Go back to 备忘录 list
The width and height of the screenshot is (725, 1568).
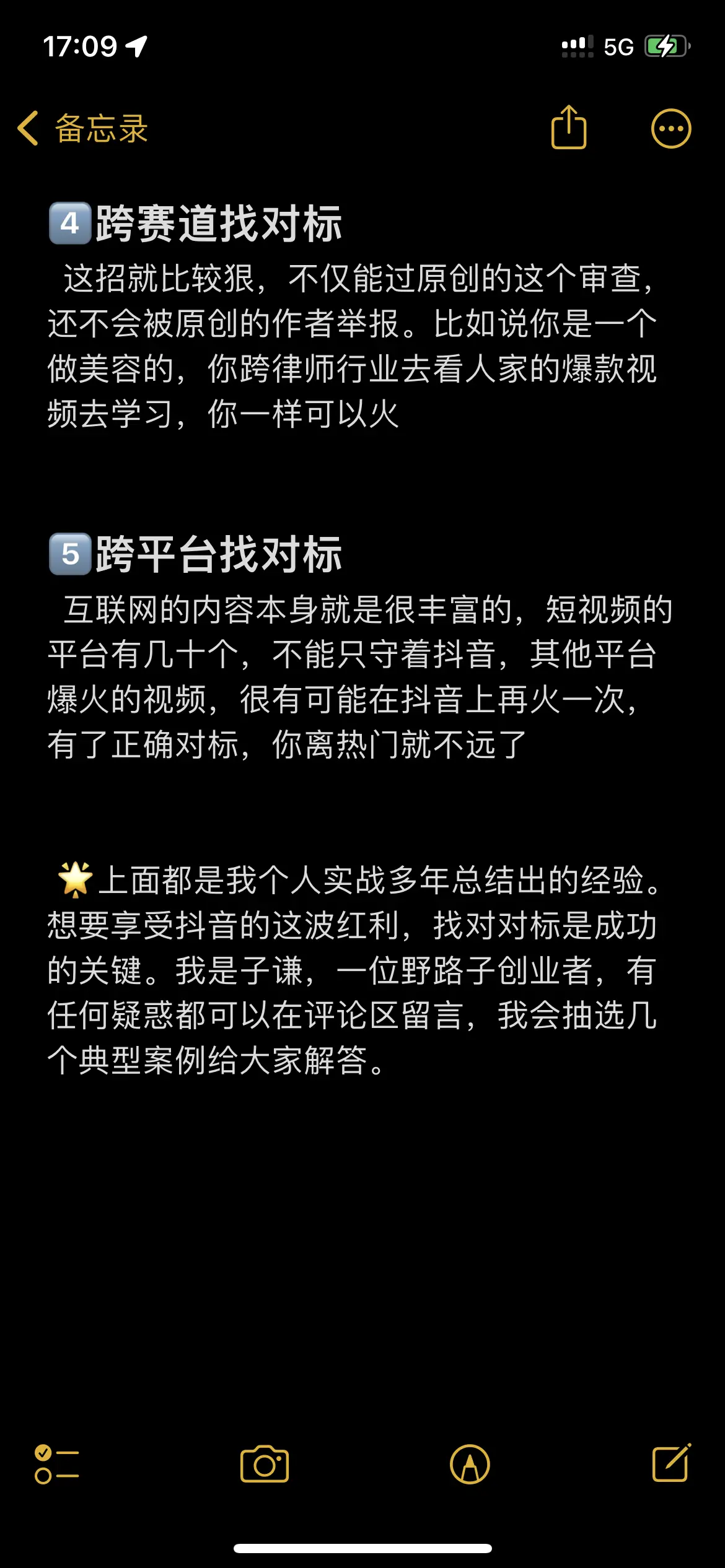pos(83,129)
